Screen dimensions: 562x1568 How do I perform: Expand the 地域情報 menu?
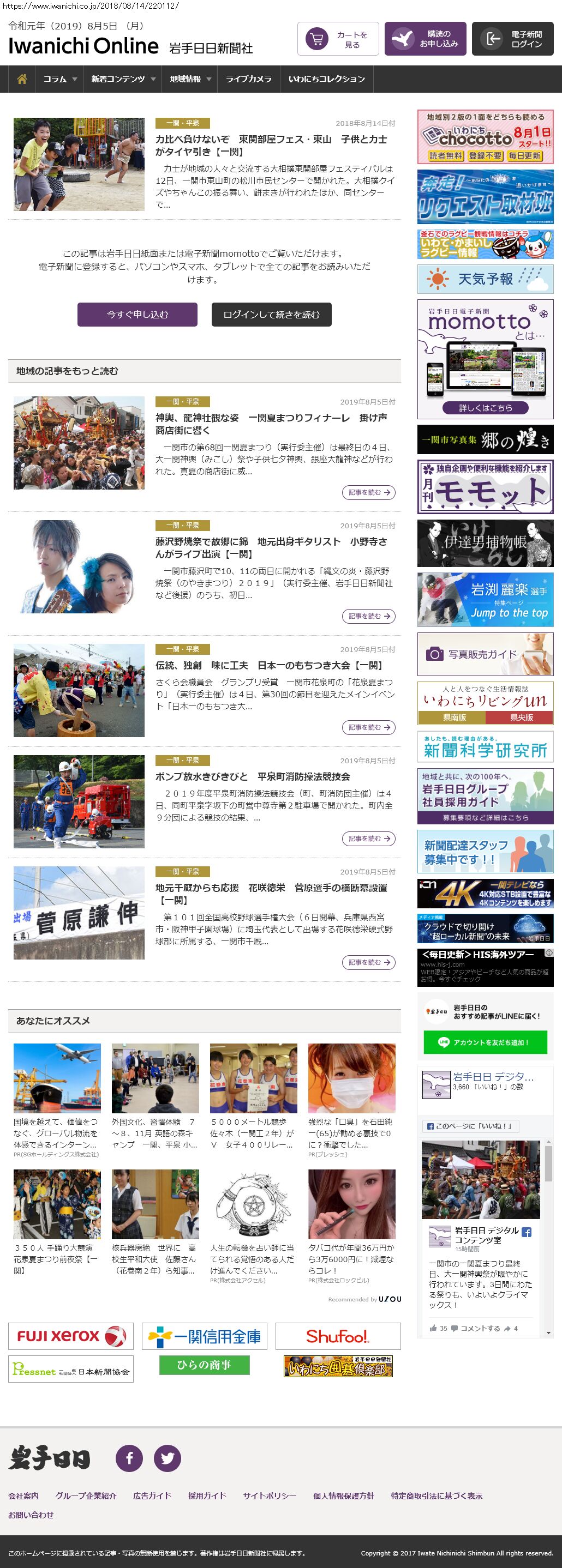point(190,79)
